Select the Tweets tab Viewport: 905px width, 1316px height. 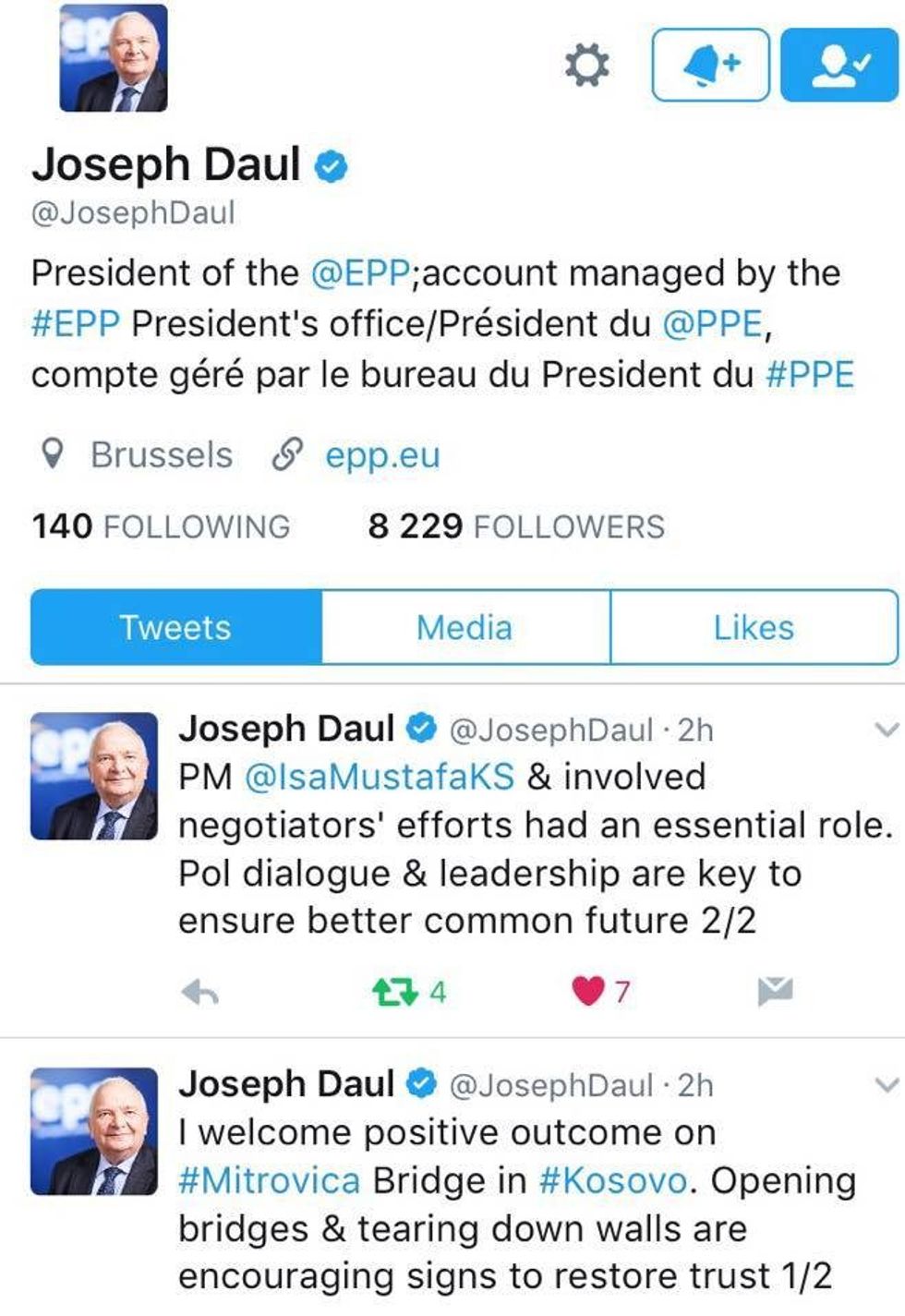coord(175,628)
